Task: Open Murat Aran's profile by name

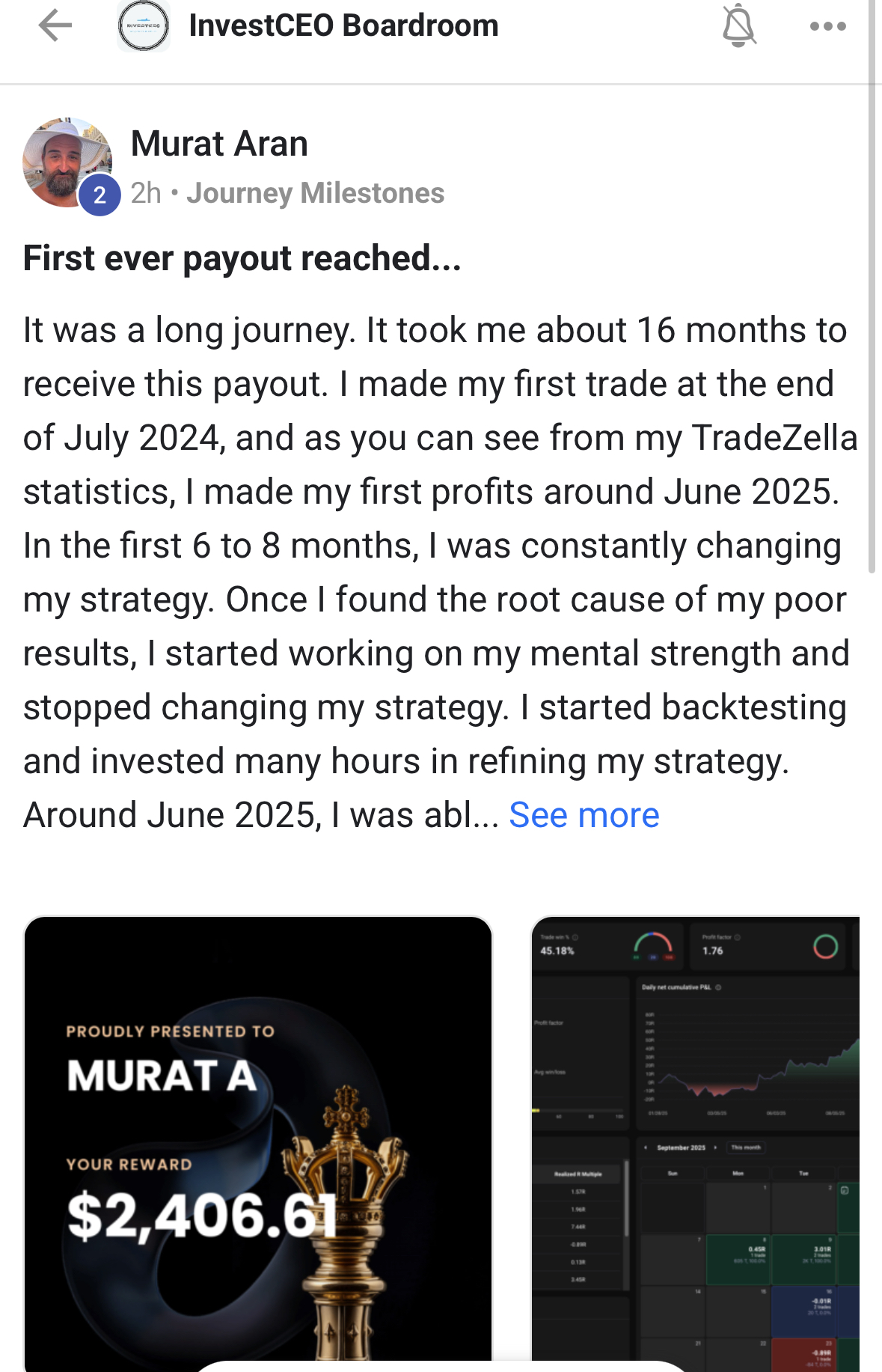Action: click(219, 144)
